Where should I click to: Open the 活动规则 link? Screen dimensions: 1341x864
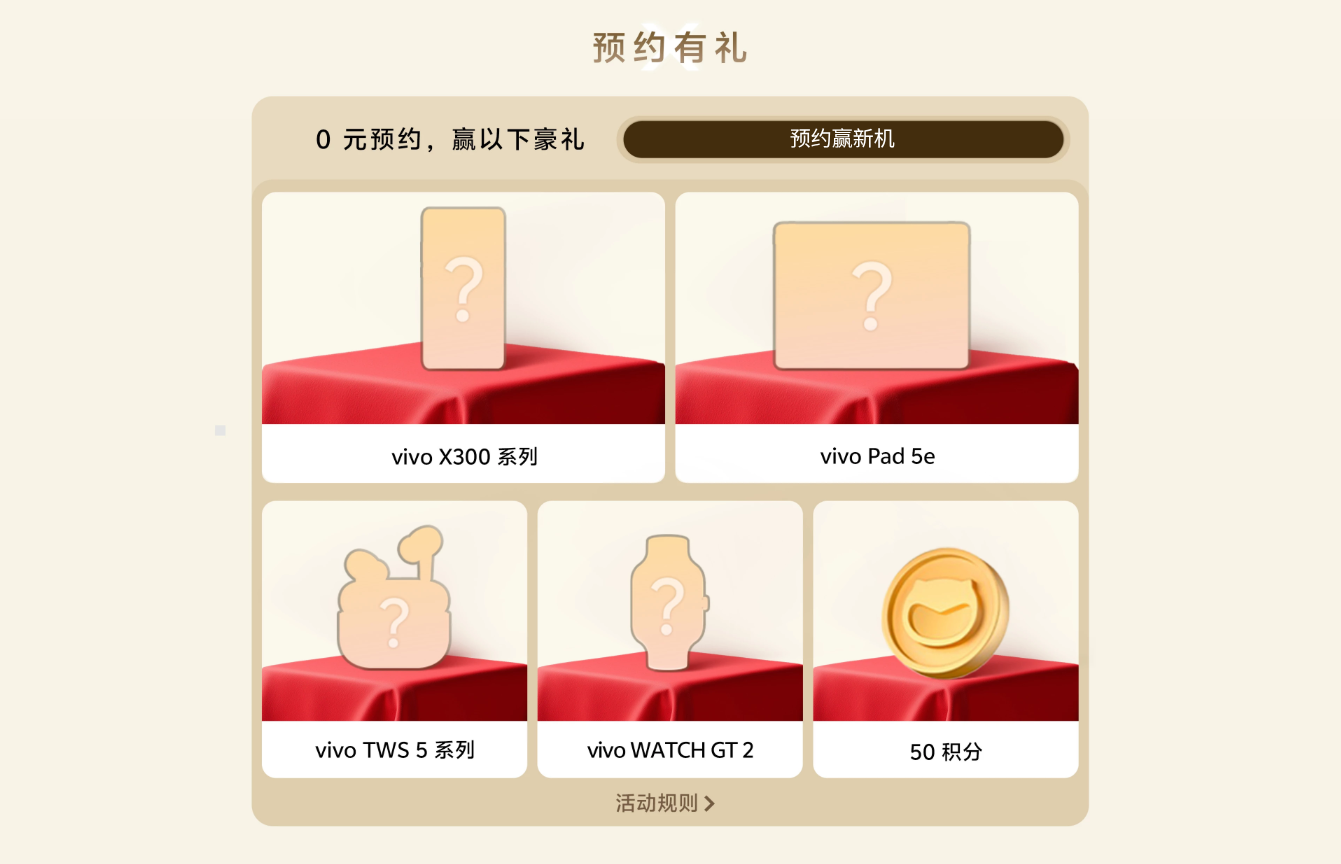pos(665,803)
